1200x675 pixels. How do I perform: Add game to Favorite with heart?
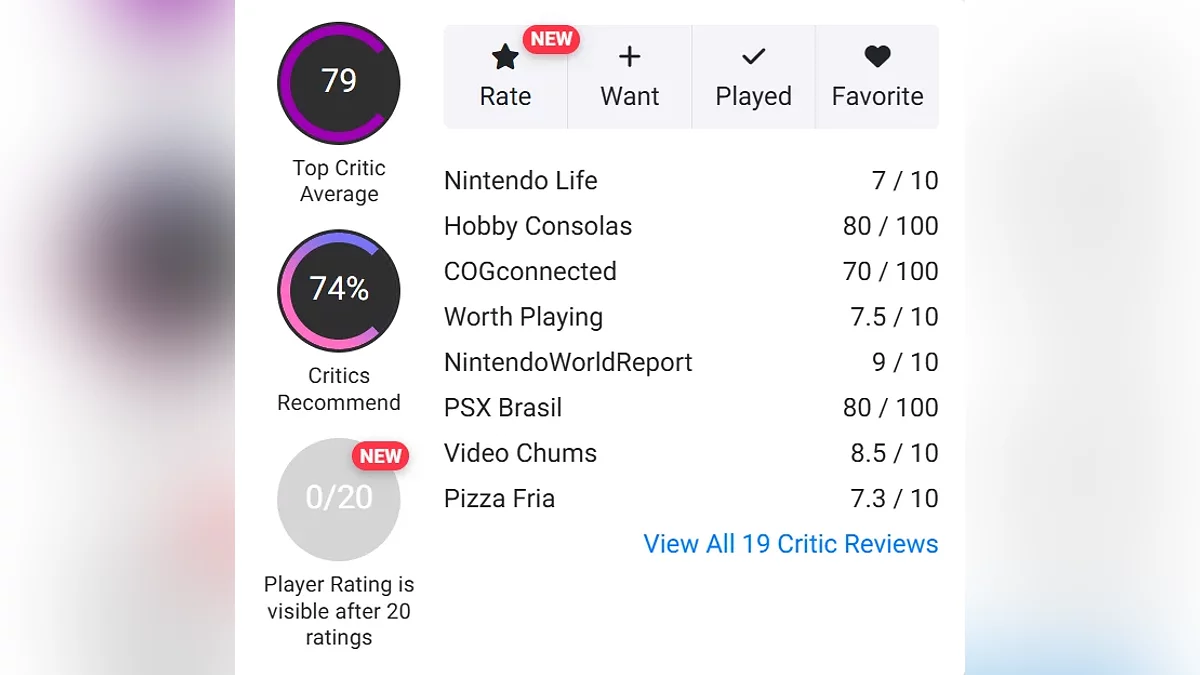pos(877,77)
